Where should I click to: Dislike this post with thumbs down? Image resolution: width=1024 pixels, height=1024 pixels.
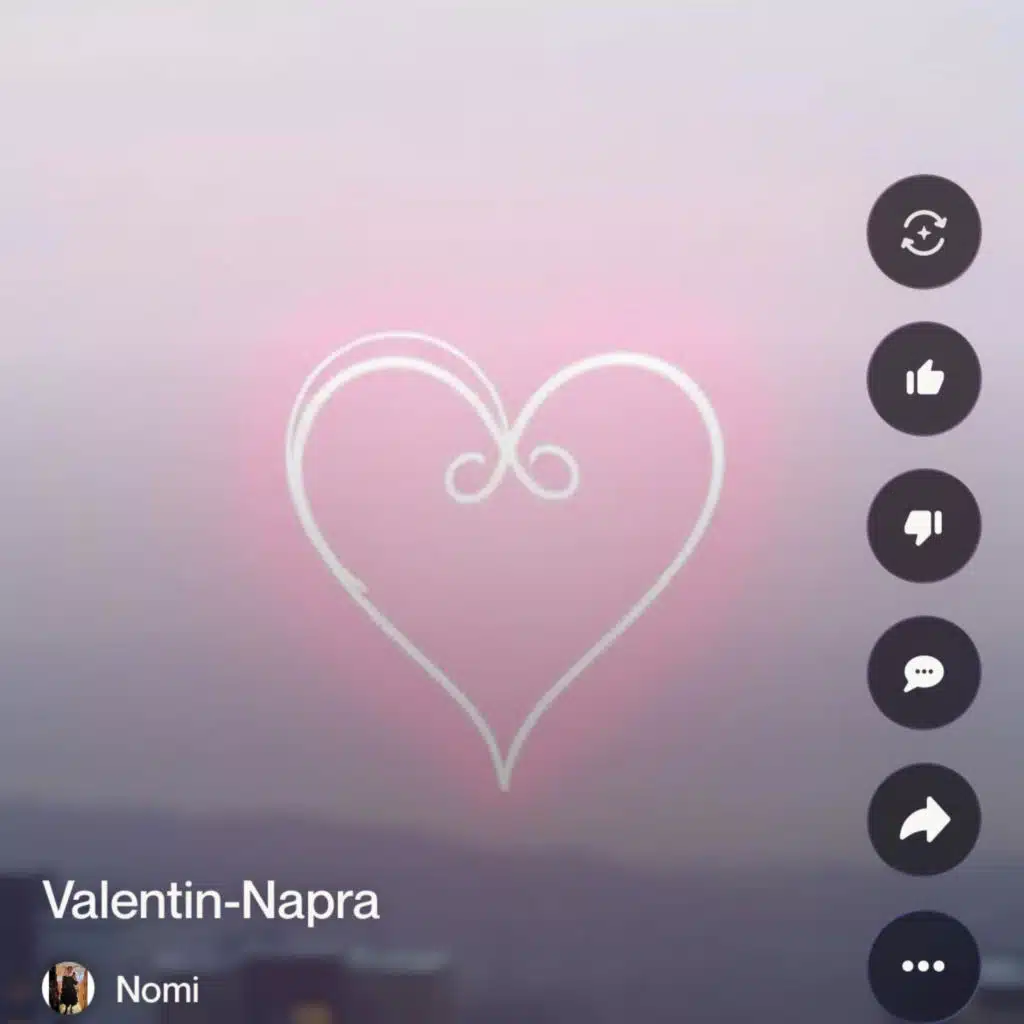pos(923,526)
